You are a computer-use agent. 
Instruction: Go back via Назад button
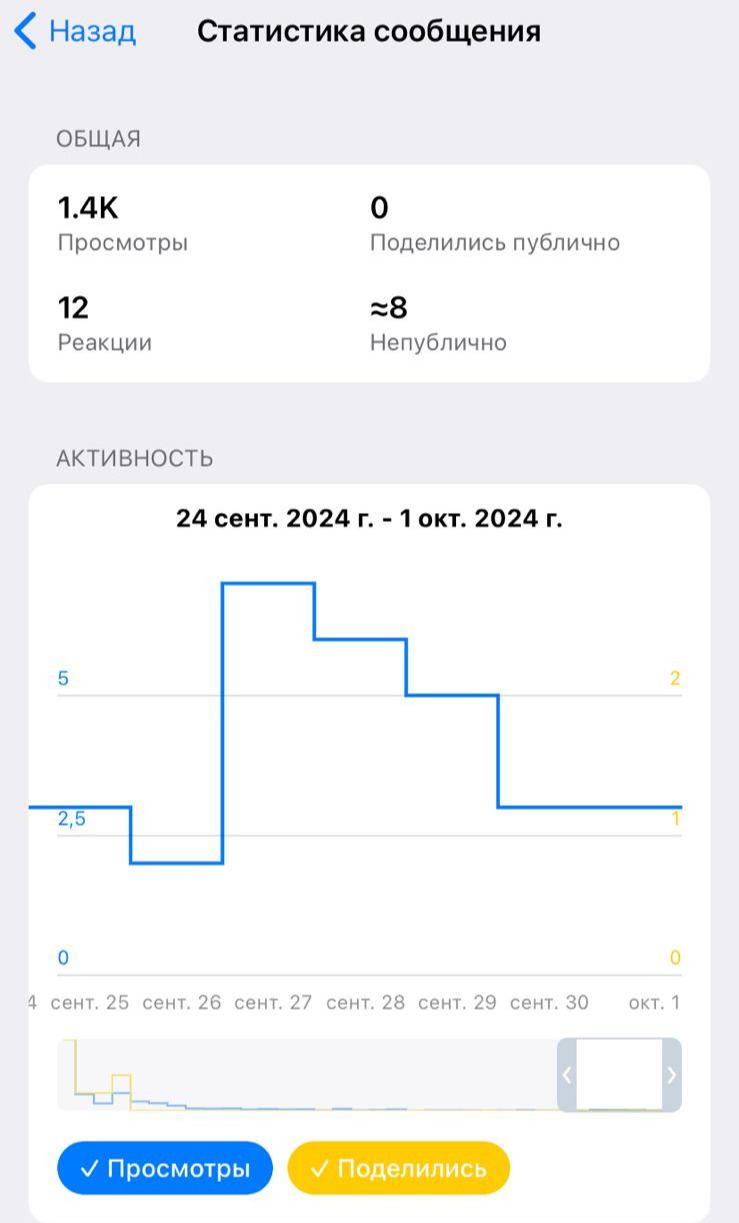pos(76,32)
